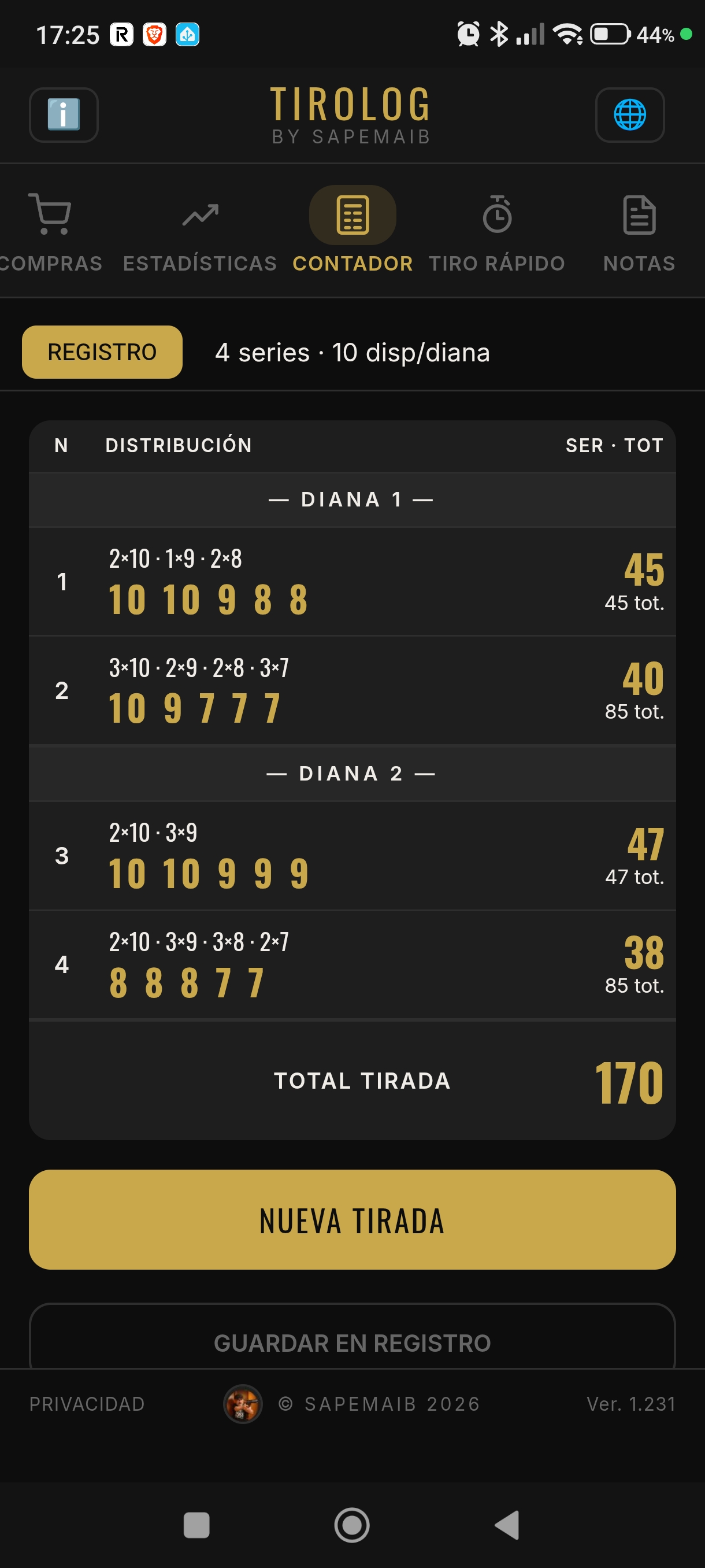Click the SAPEMAIB avatar in the footer
Image resolution: width=705 pixels, height=1568 pixels.
(x=243, y=1404)
